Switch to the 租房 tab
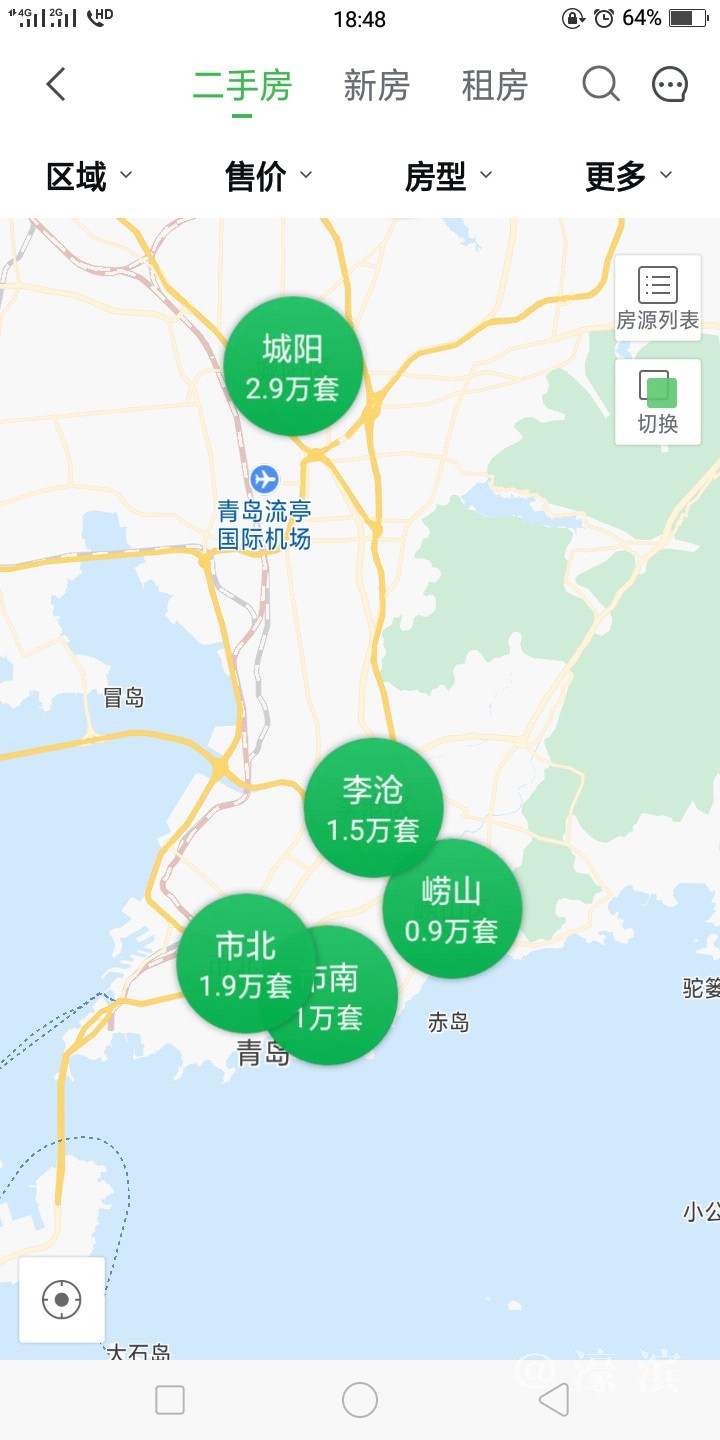720x1440 pixels. pyautogui.click(x=494, y=86)
